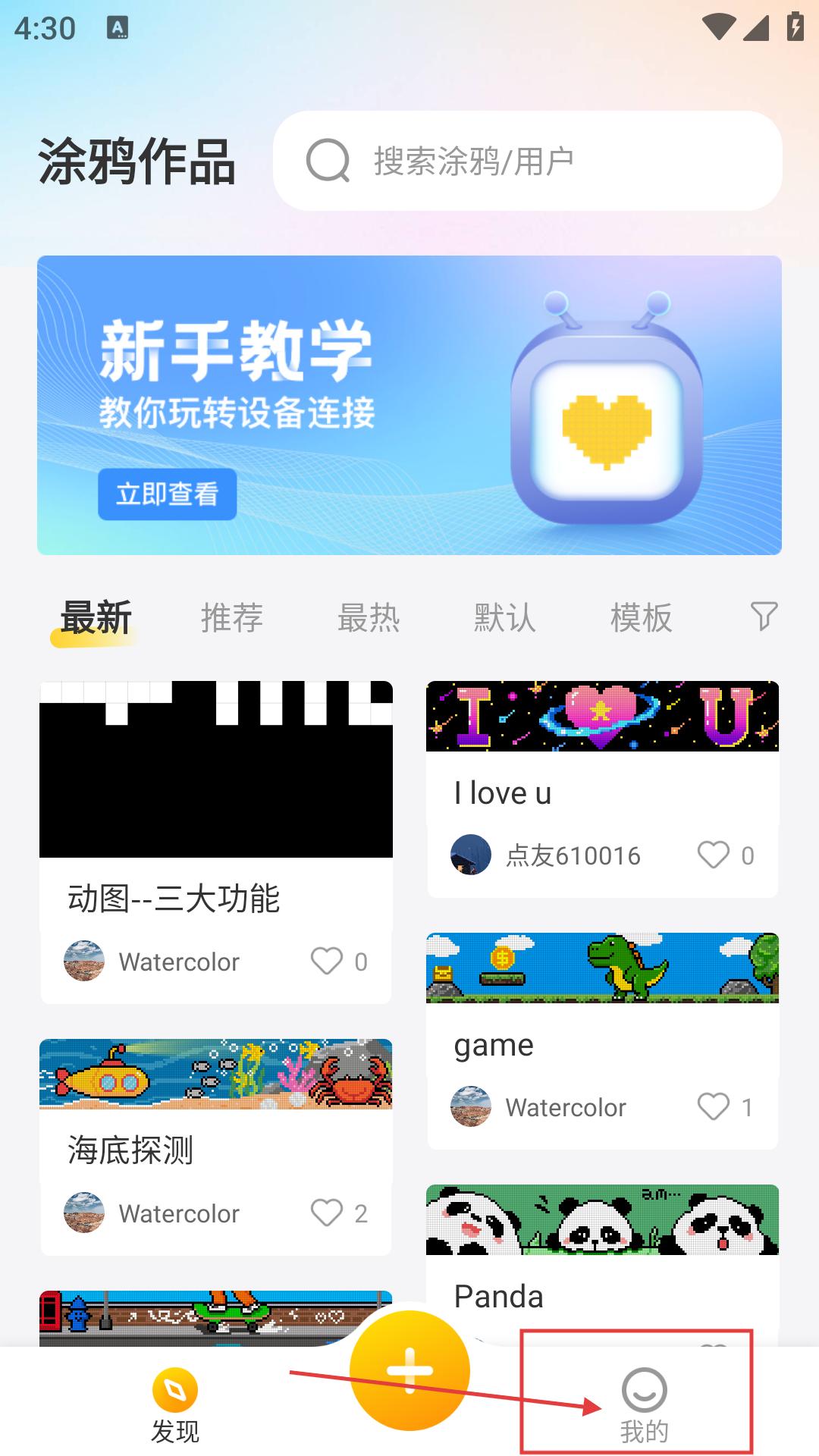Open the 海底探测 artwork
The image size is (819, 1456).
[216, 1075]
